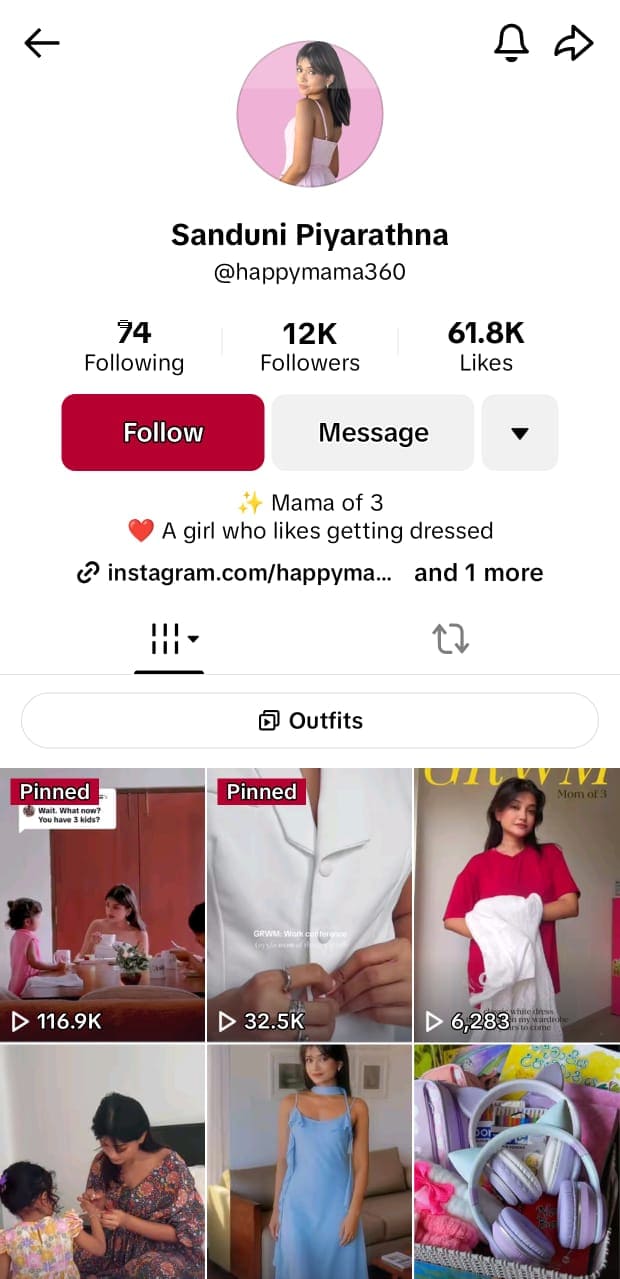Expand the suggested accounts dropdown arrow

[519, 432]
